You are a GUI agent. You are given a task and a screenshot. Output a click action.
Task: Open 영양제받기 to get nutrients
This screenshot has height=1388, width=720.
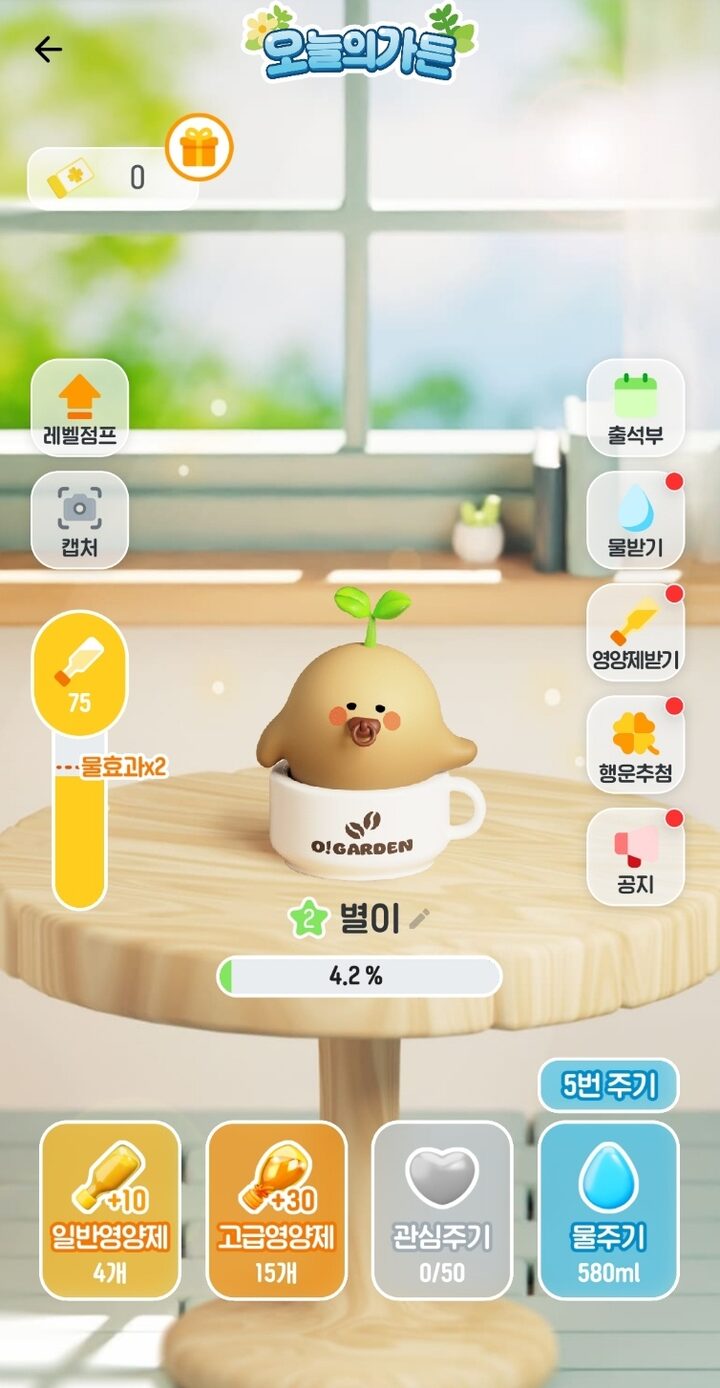tap(635, 631)
